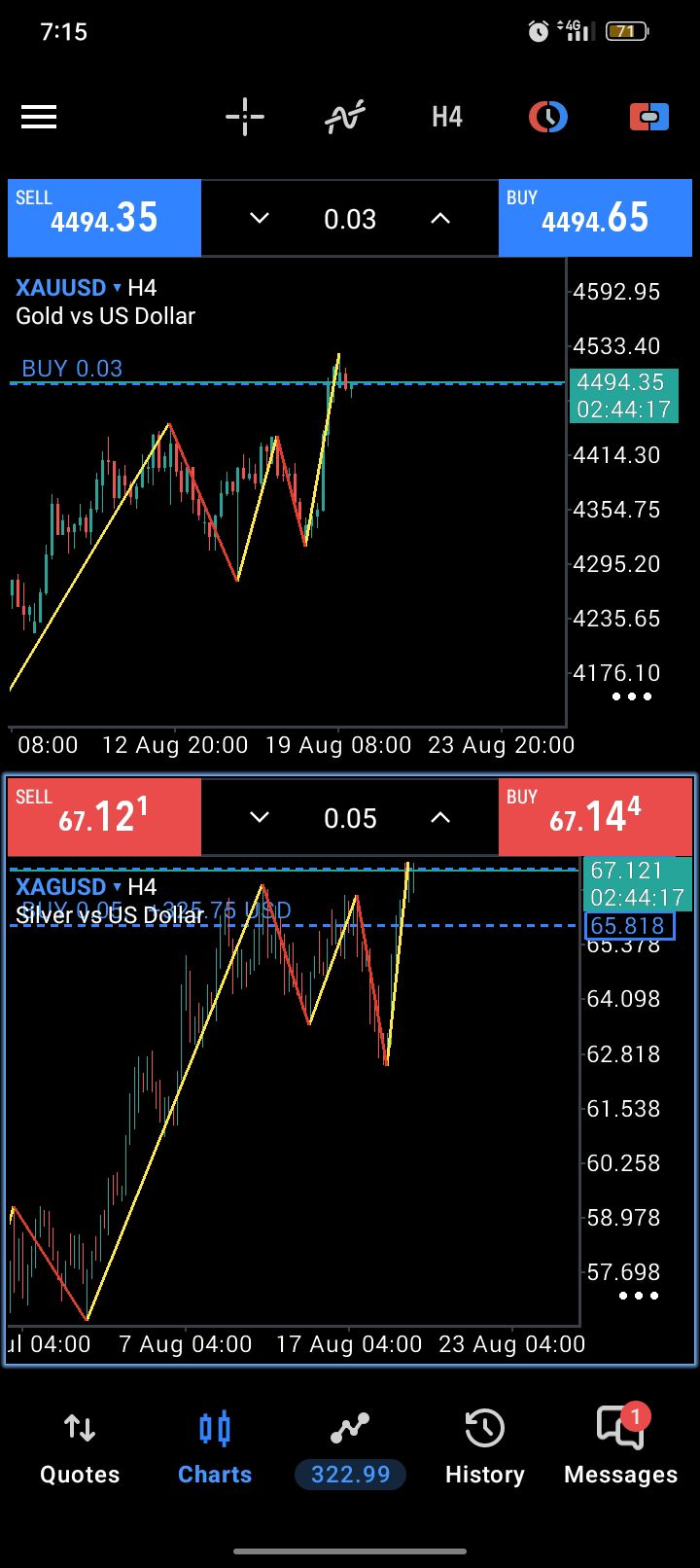This screenshot has height=1568, width=700.
Task: Open the chart settings clock icon
Action: 548,118
